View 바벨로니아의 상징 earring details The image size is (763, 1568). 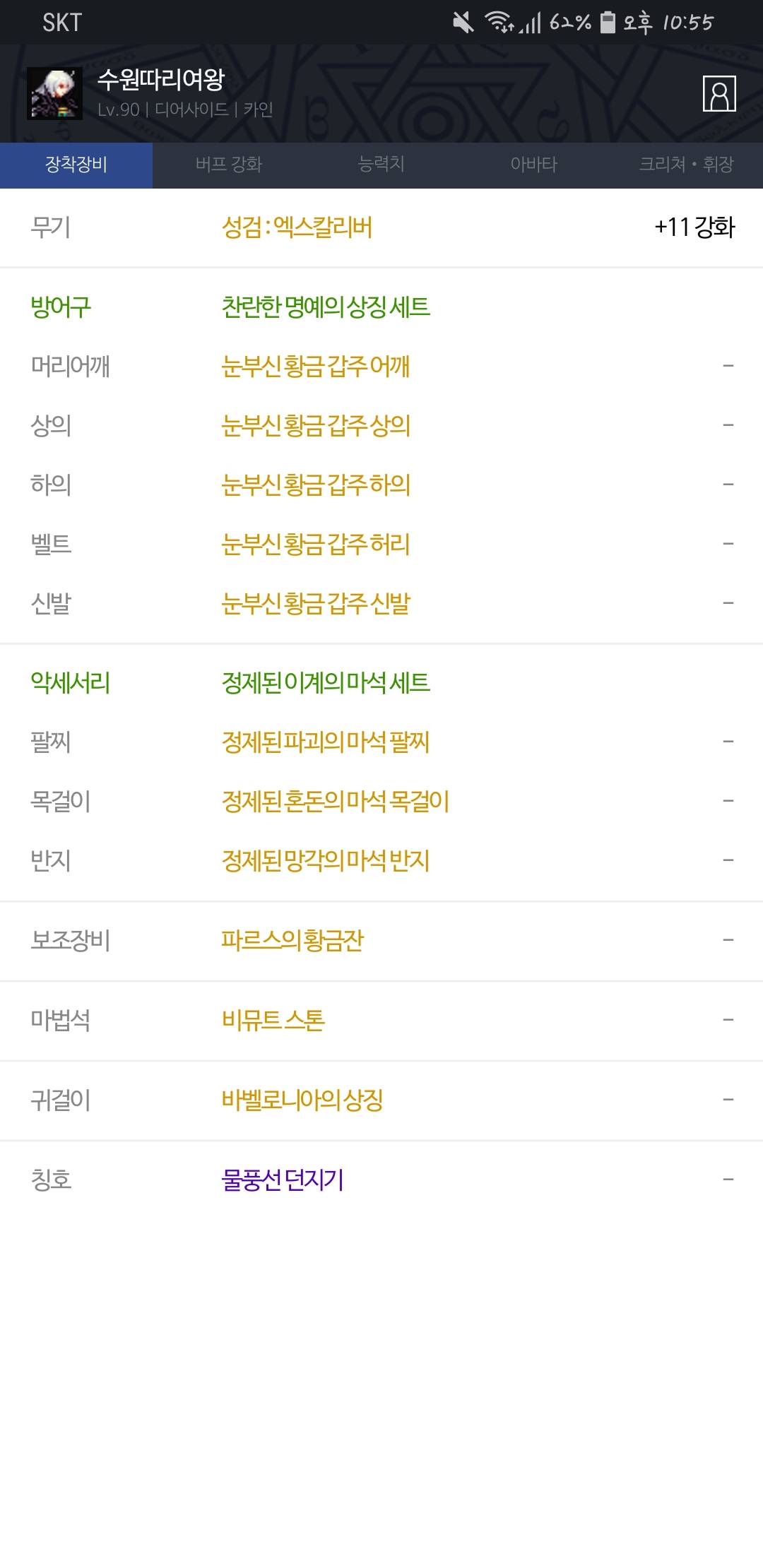pos(381,1100)
